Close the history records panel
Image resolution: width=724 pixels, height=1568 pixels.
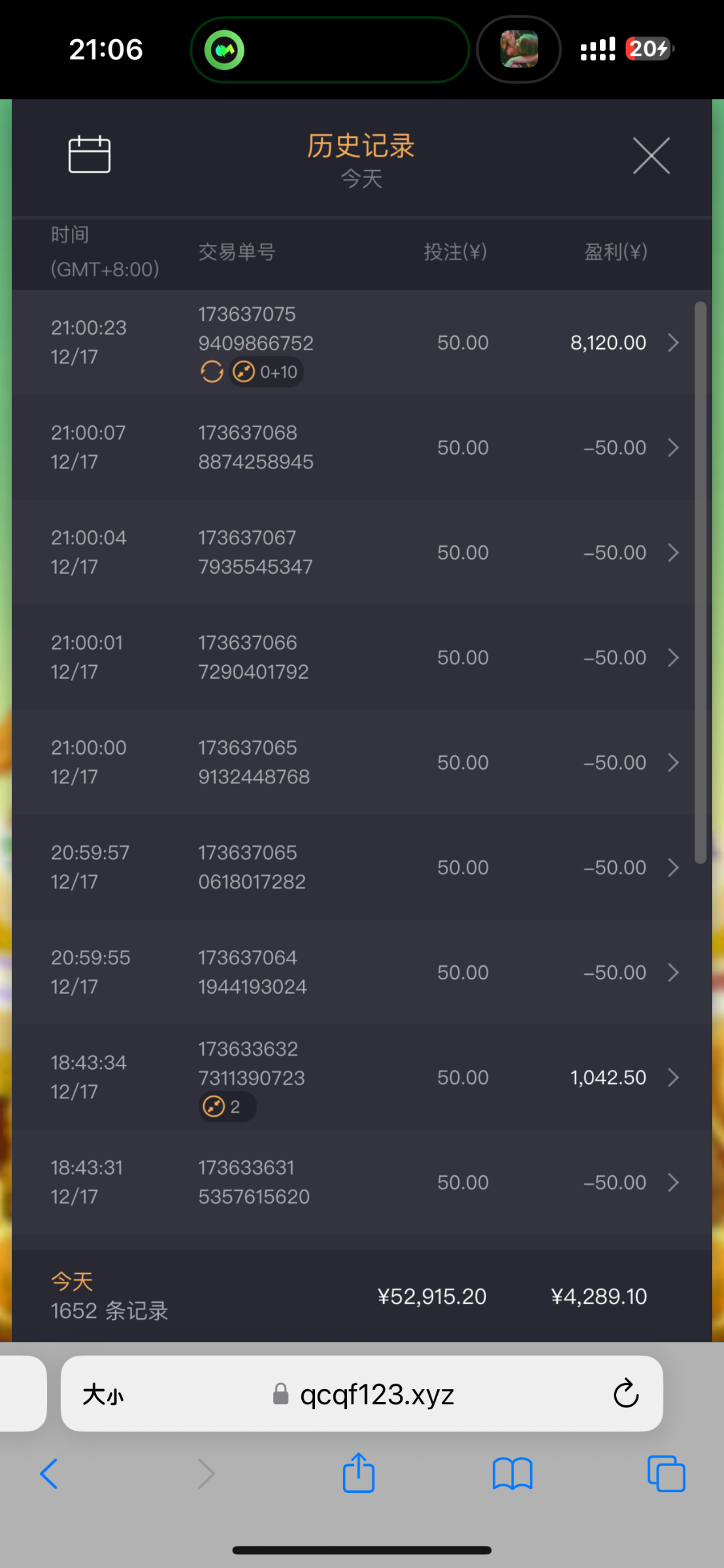651,155
